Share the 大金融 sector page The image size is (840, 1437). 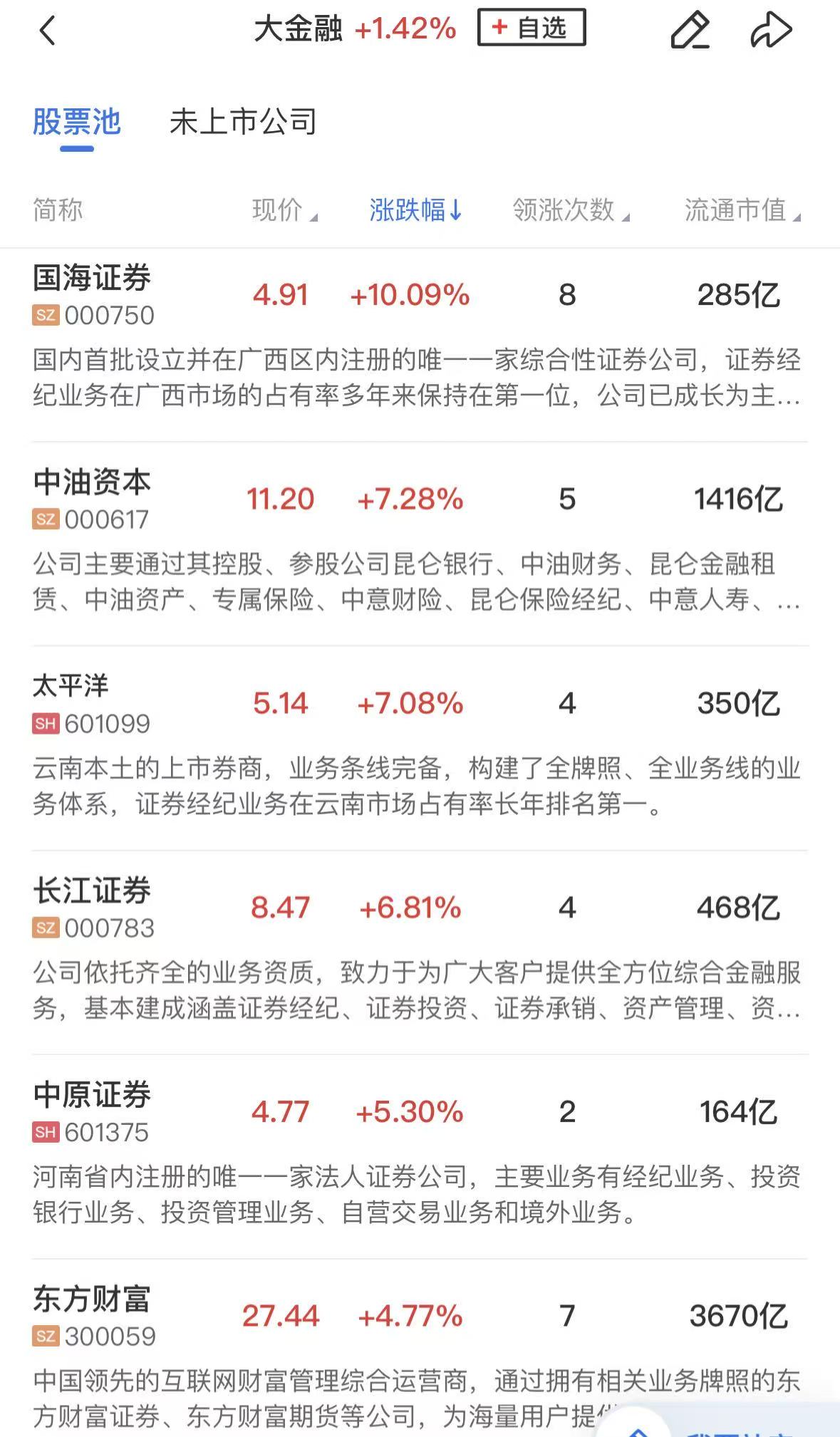click(771, 31)
